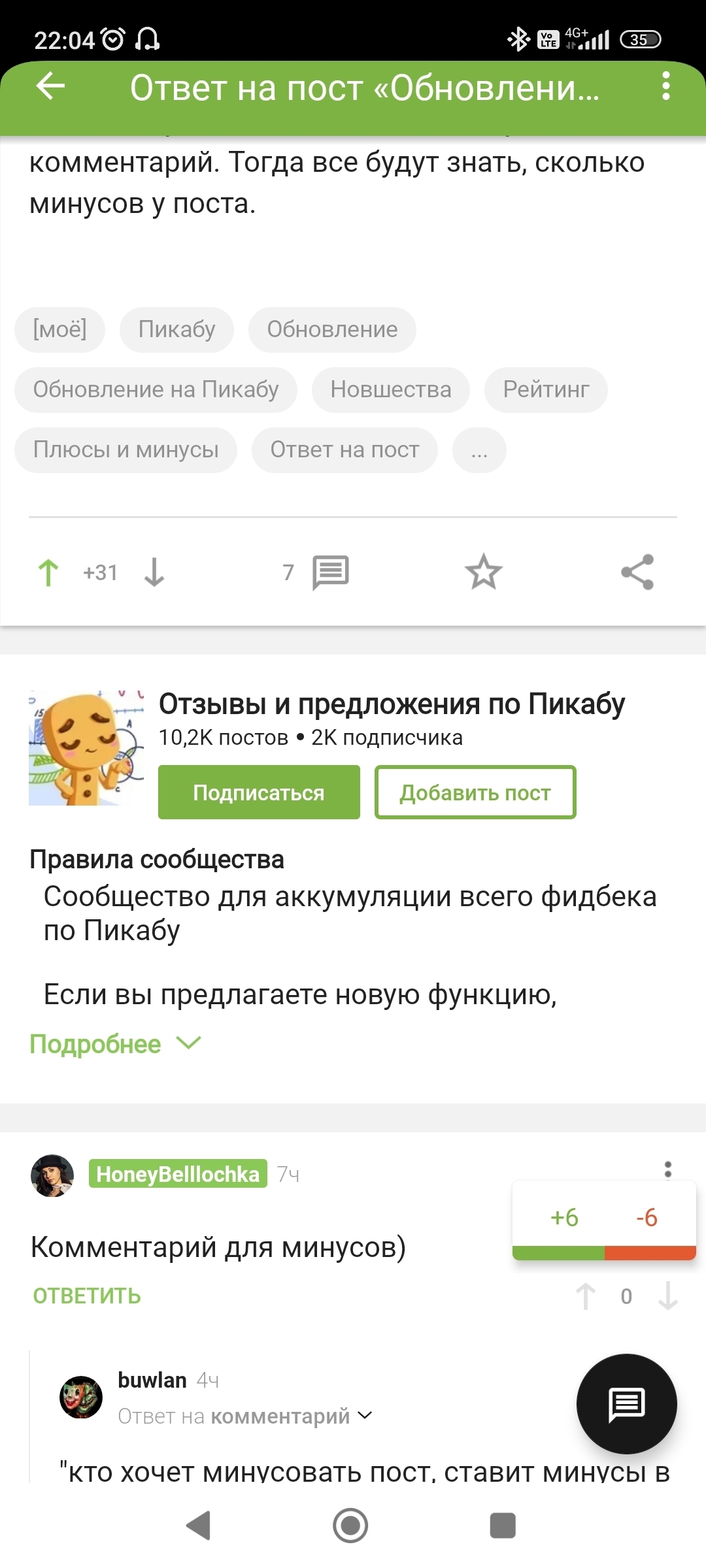Upvote the post with the green arrow
The image size is (706, 1568).
click(x=48, y=573)
